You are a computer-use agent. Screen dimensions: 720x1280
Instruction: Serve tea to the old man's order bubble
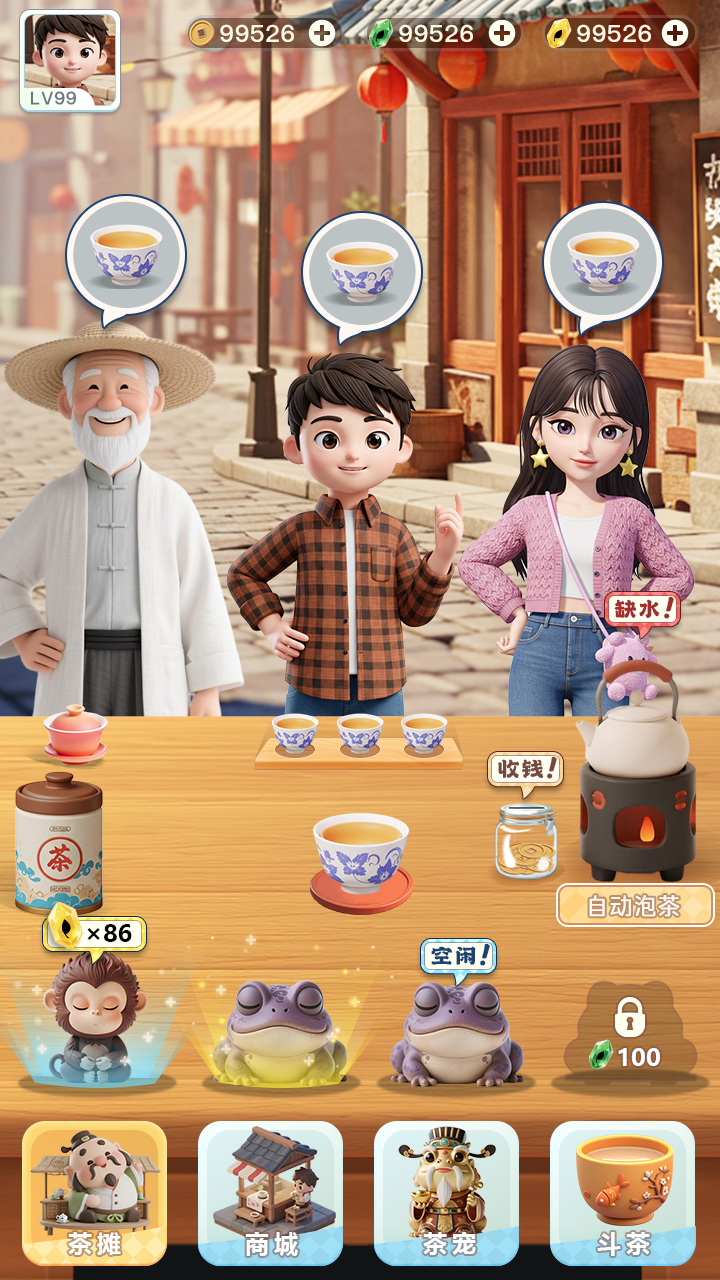point(126,255)
